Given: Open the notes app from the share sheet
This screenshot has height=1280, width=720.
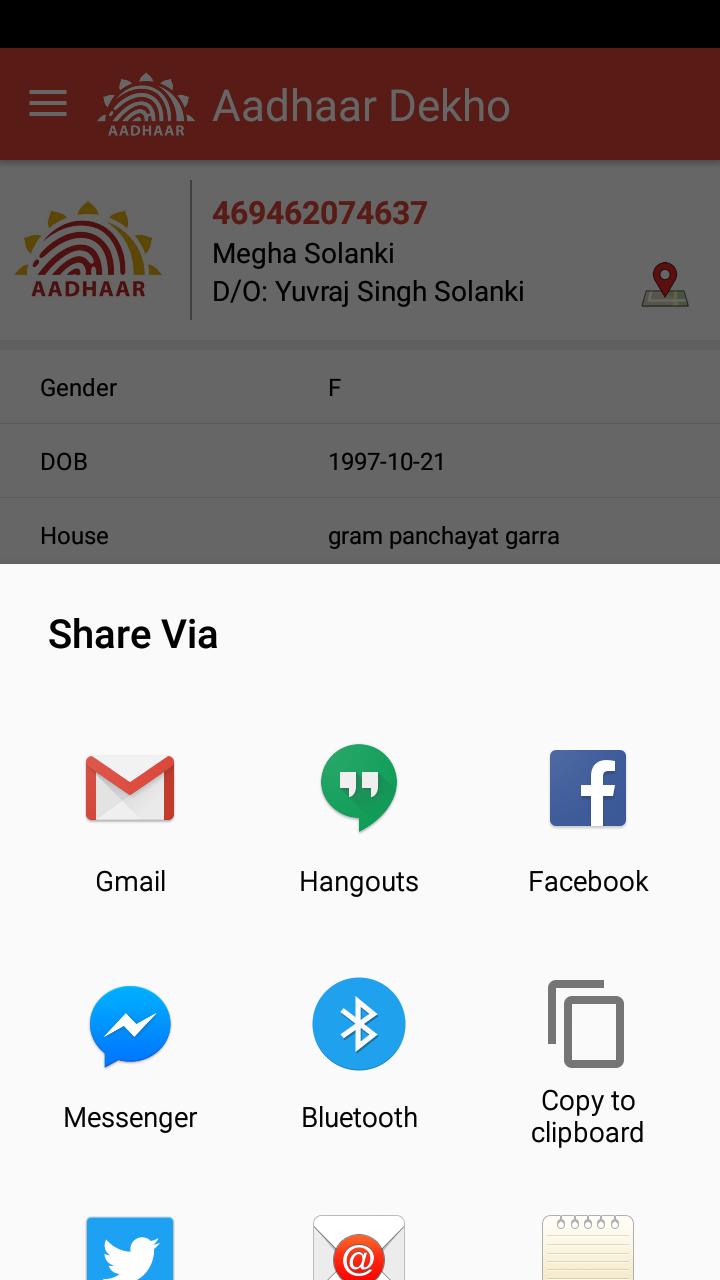Looking at the screenshot, I should point(588,1250).
